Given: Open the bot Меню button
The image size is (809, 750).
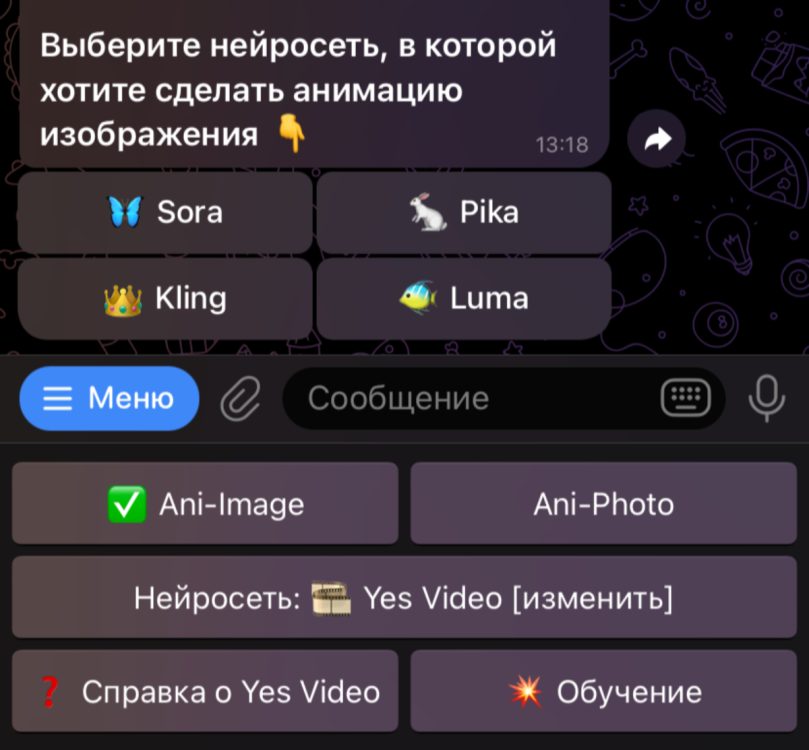Looking at the screenshot, I should click(109, 398).
